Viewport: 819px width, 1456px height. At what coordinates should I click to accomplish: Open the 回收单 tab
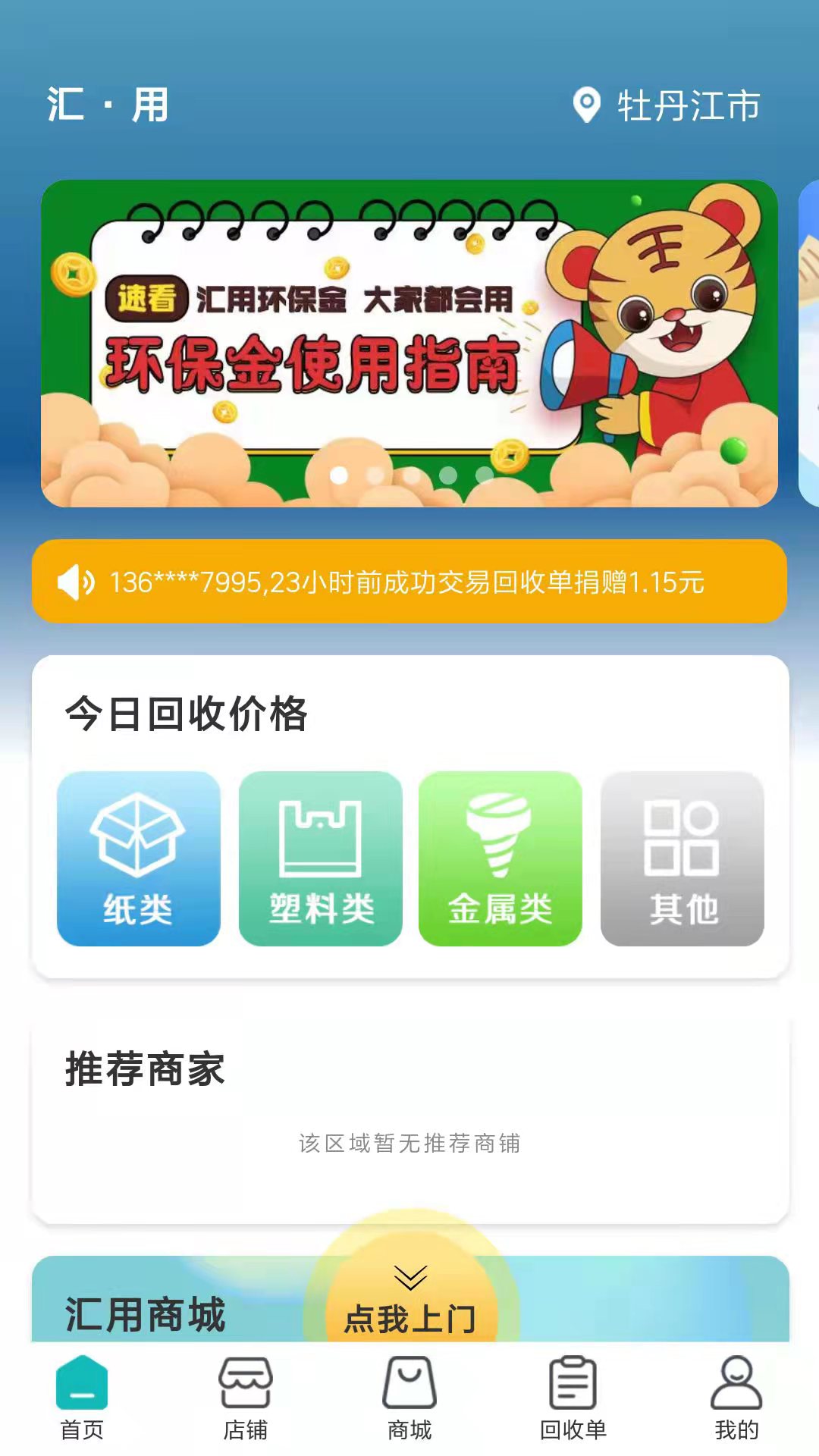(x=573, y=1398)
